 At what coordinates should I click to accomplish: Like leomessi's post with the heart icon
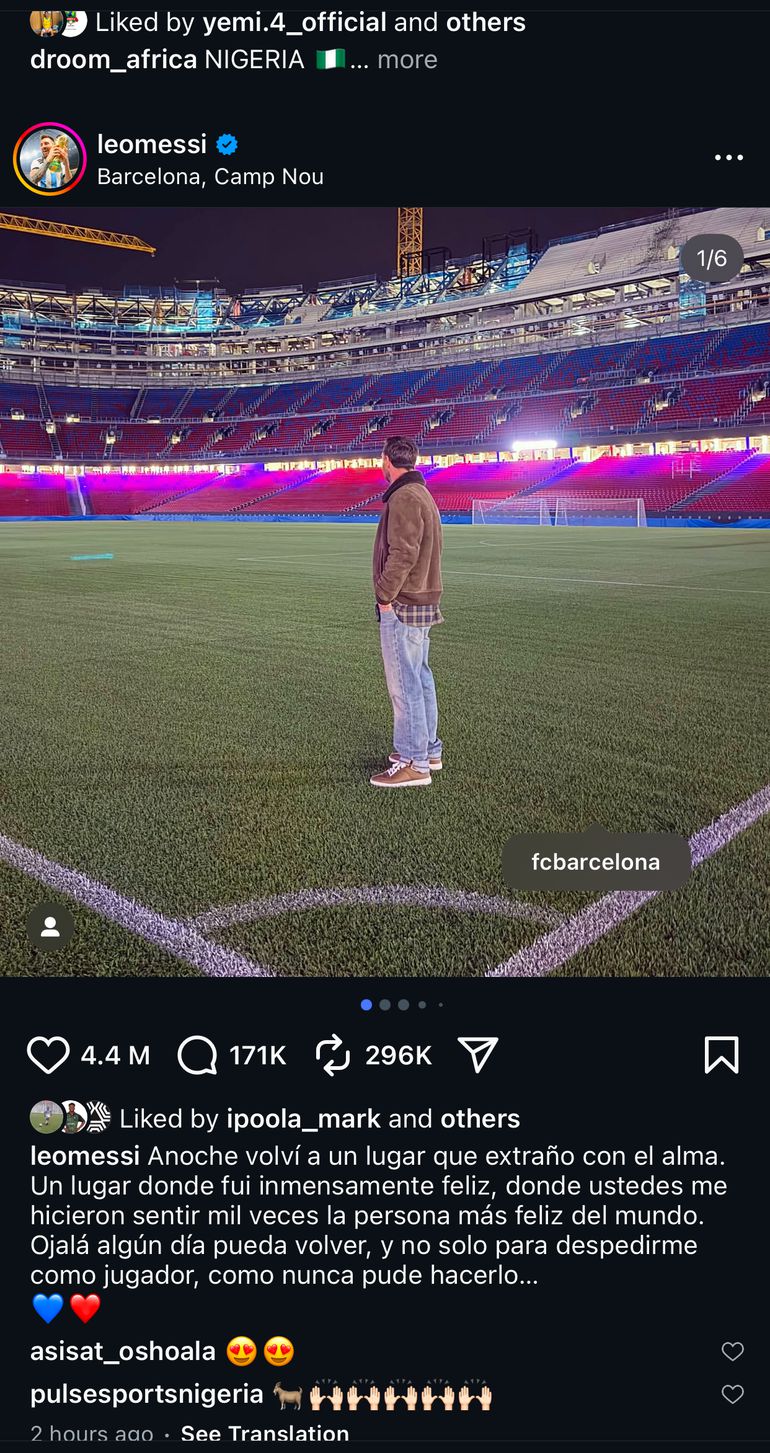(x=48, y=1055)
